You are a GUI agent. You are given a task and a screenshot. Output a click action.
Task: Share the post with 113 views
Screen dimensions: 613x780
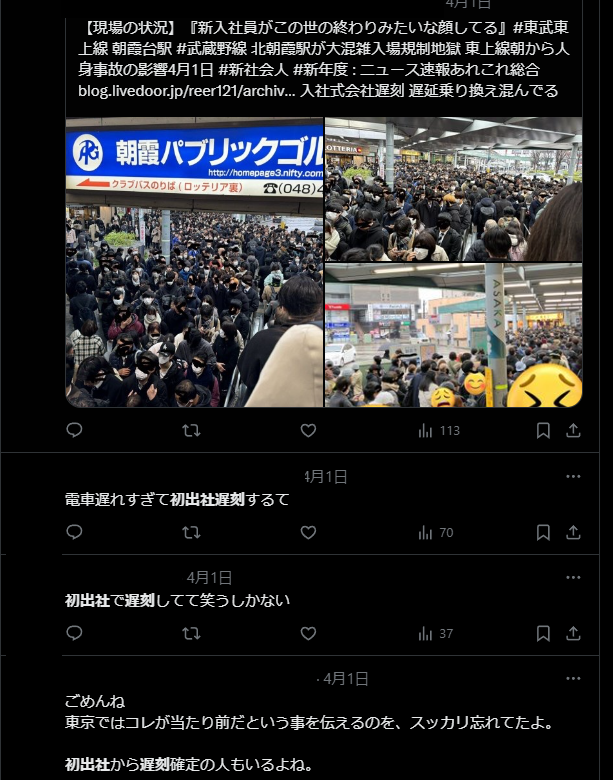[574, 431]
